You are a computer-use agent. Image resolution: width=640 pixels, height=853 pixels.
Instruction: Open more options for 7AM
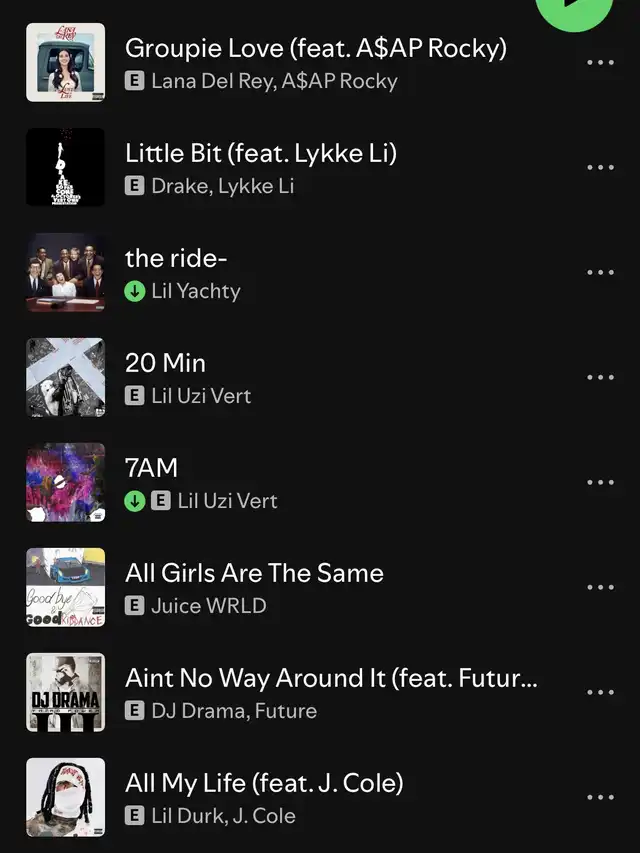(x=600, y=482)
